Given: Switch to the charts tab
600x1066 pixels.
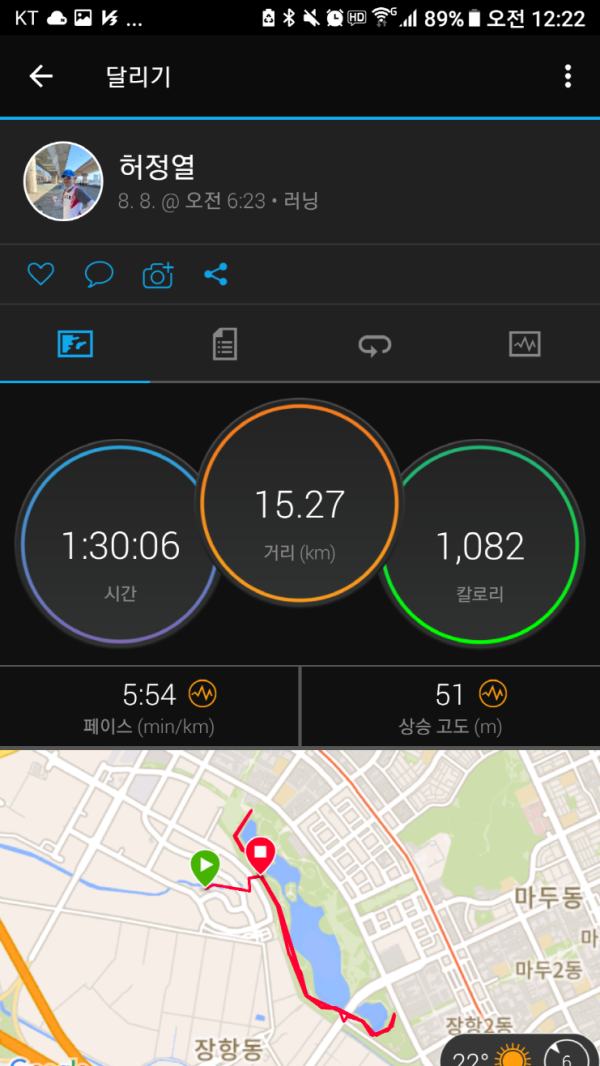Looking at the screenshot, I should tap(524, 345).
